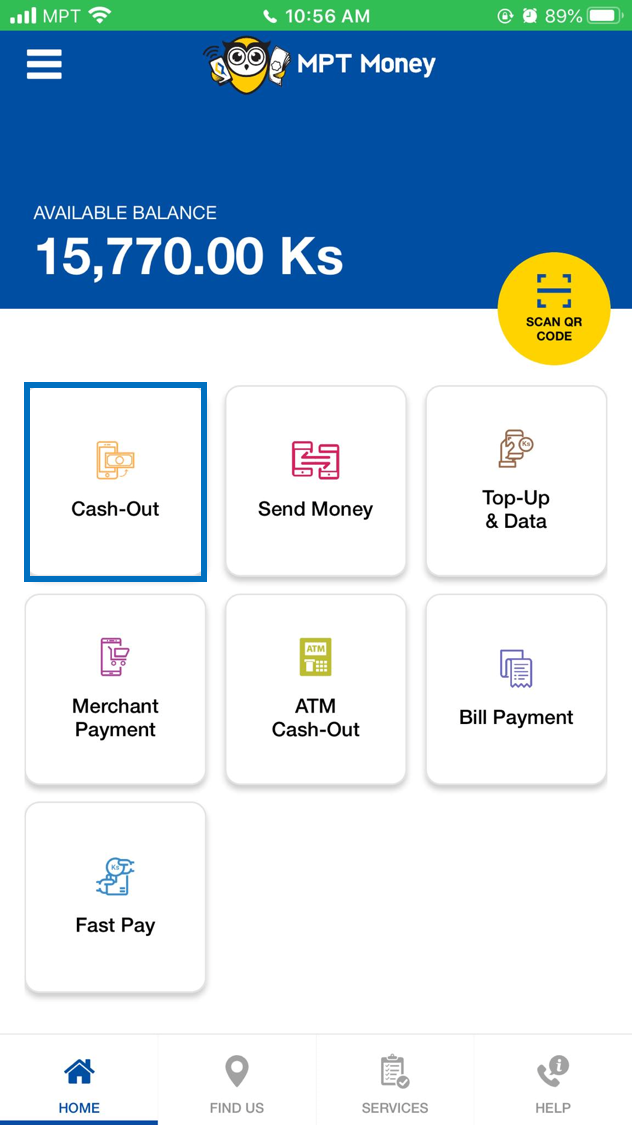Open Top-Up & Data
Screen dimensions: 632x1125
point(517,481)
